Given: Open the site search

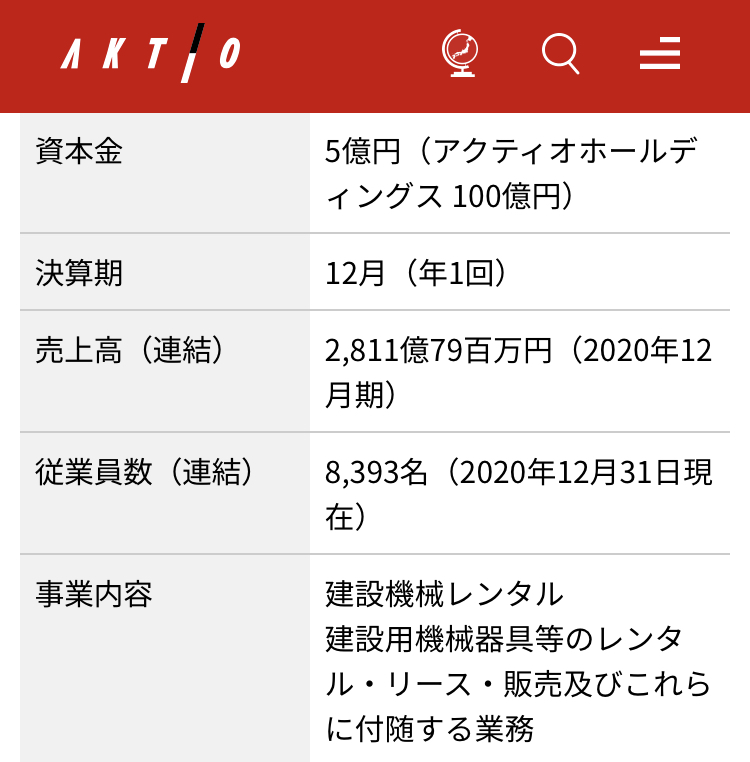Looking at the screenshot, I should point(560,53).
